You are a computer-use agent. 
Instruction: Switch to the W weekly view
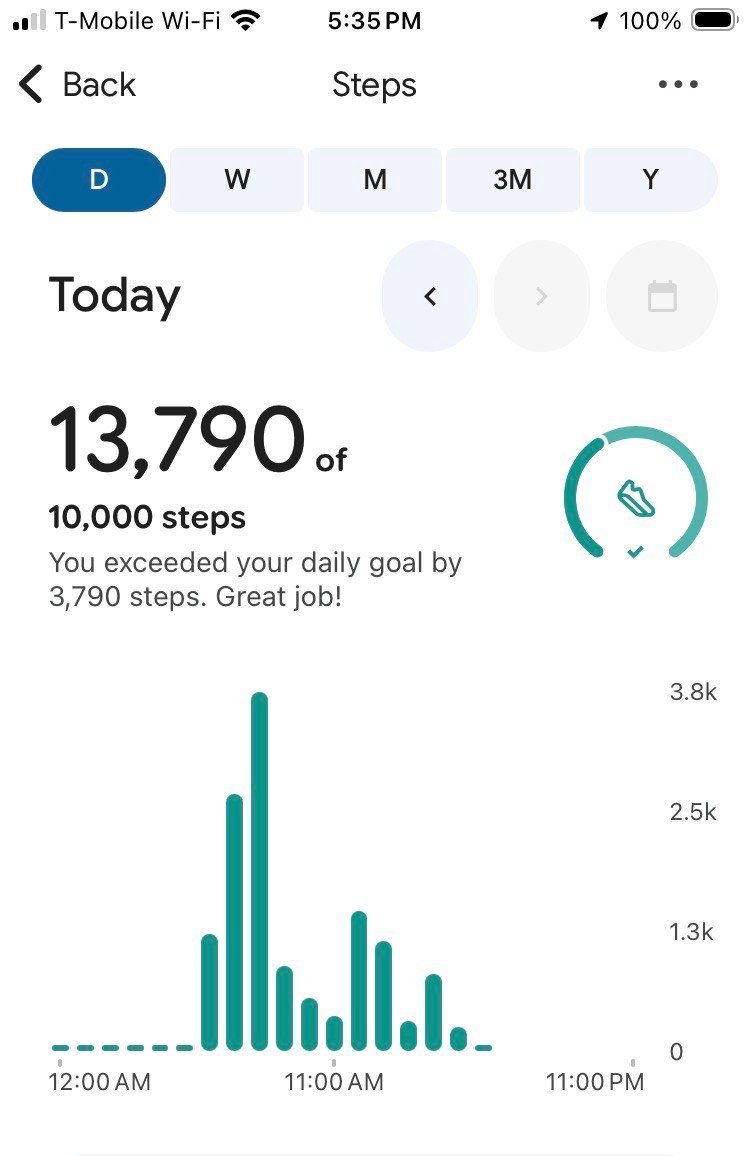237,180
